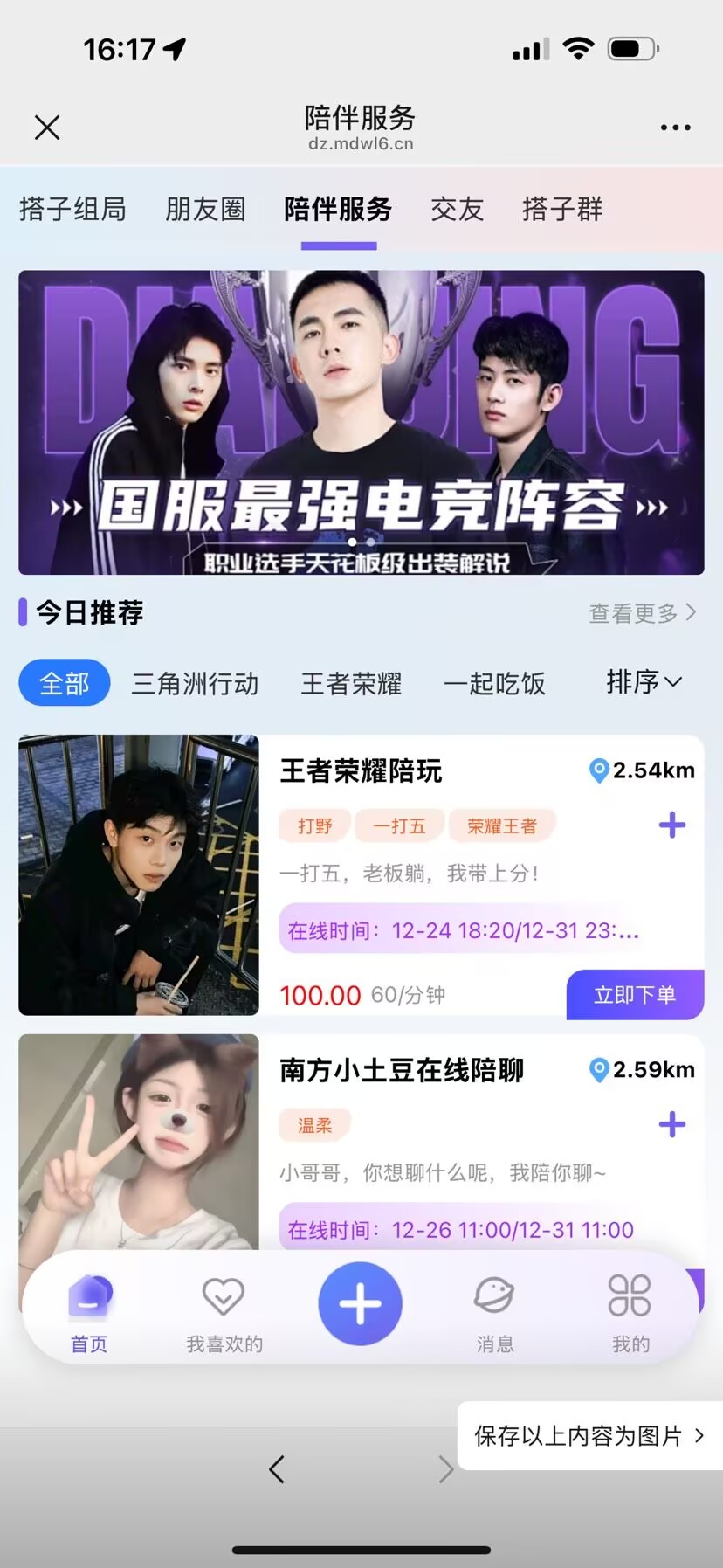Filter recommendations by 一起吃饭
This screenshot has height=1568, width=723.
click(x=494, y=683)
